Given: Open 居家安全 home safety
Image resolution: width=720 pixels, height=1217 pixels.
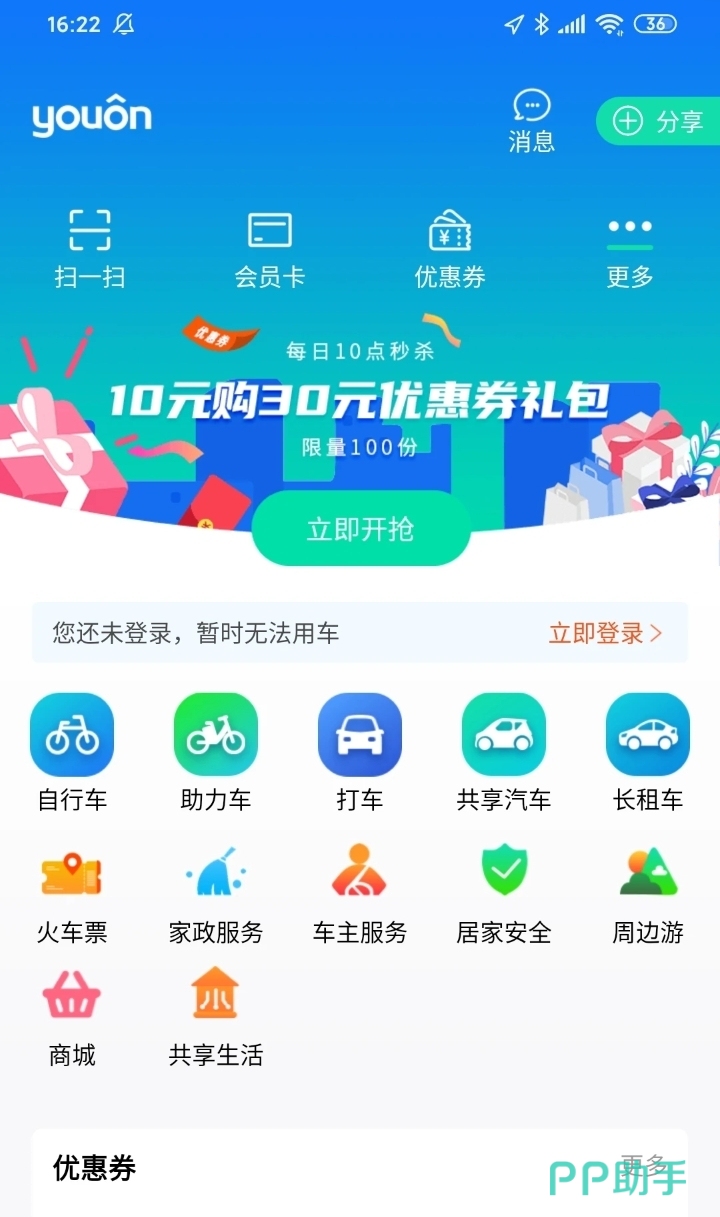Looking at the screenshot, I should [x=504, y=894].
